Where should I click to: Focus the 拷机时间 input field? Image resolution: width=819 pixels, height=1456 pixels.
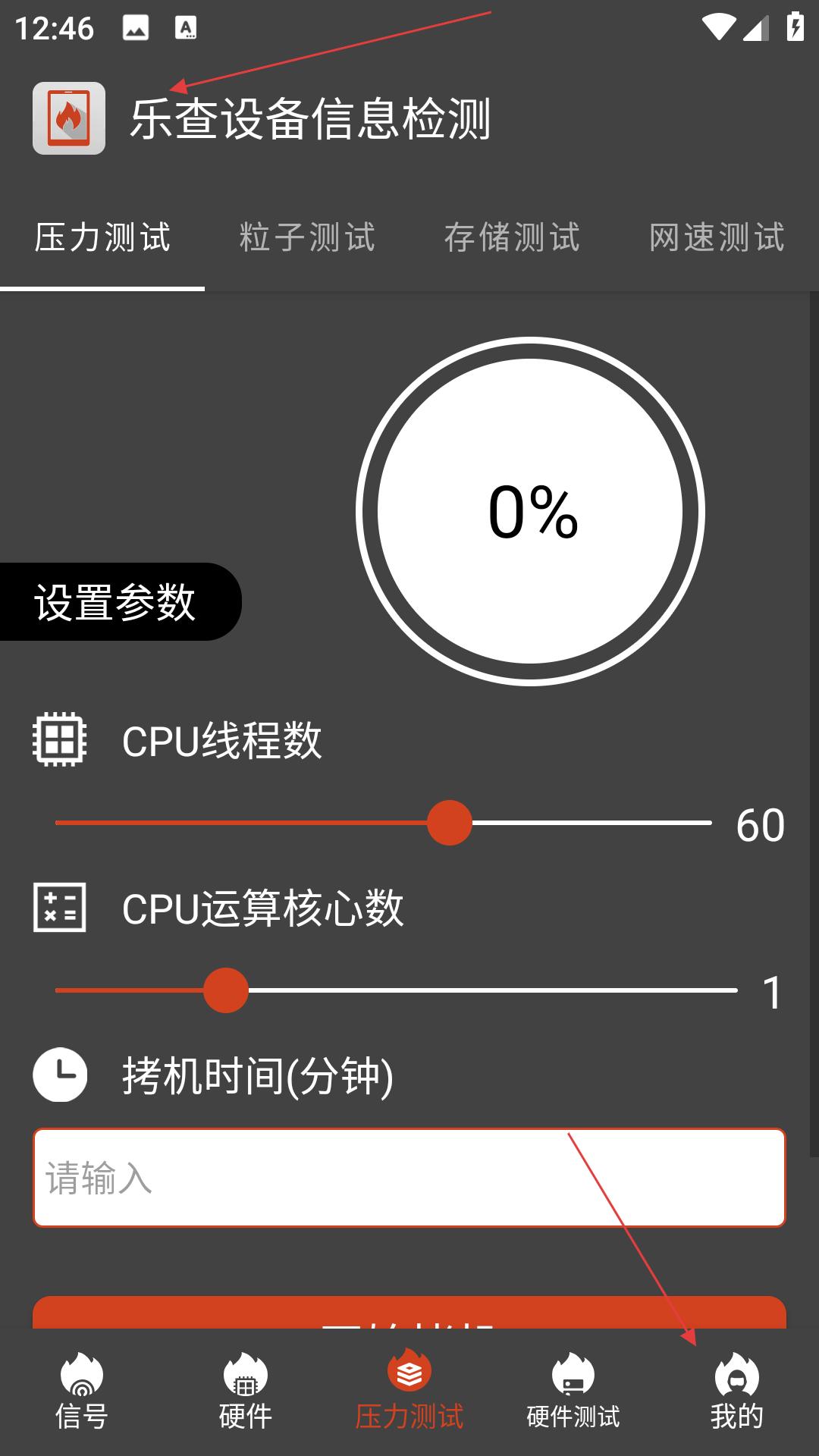(x=409, y=1178)
